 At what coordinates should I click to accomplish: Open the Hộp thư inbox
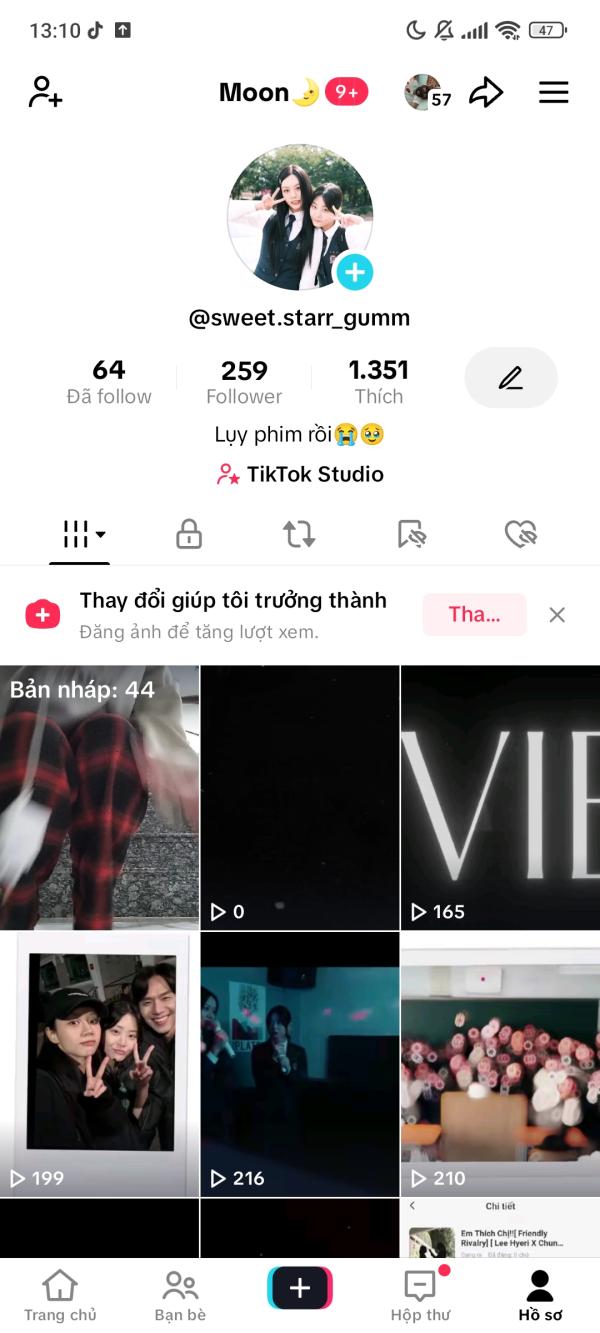click(420, 1295)
